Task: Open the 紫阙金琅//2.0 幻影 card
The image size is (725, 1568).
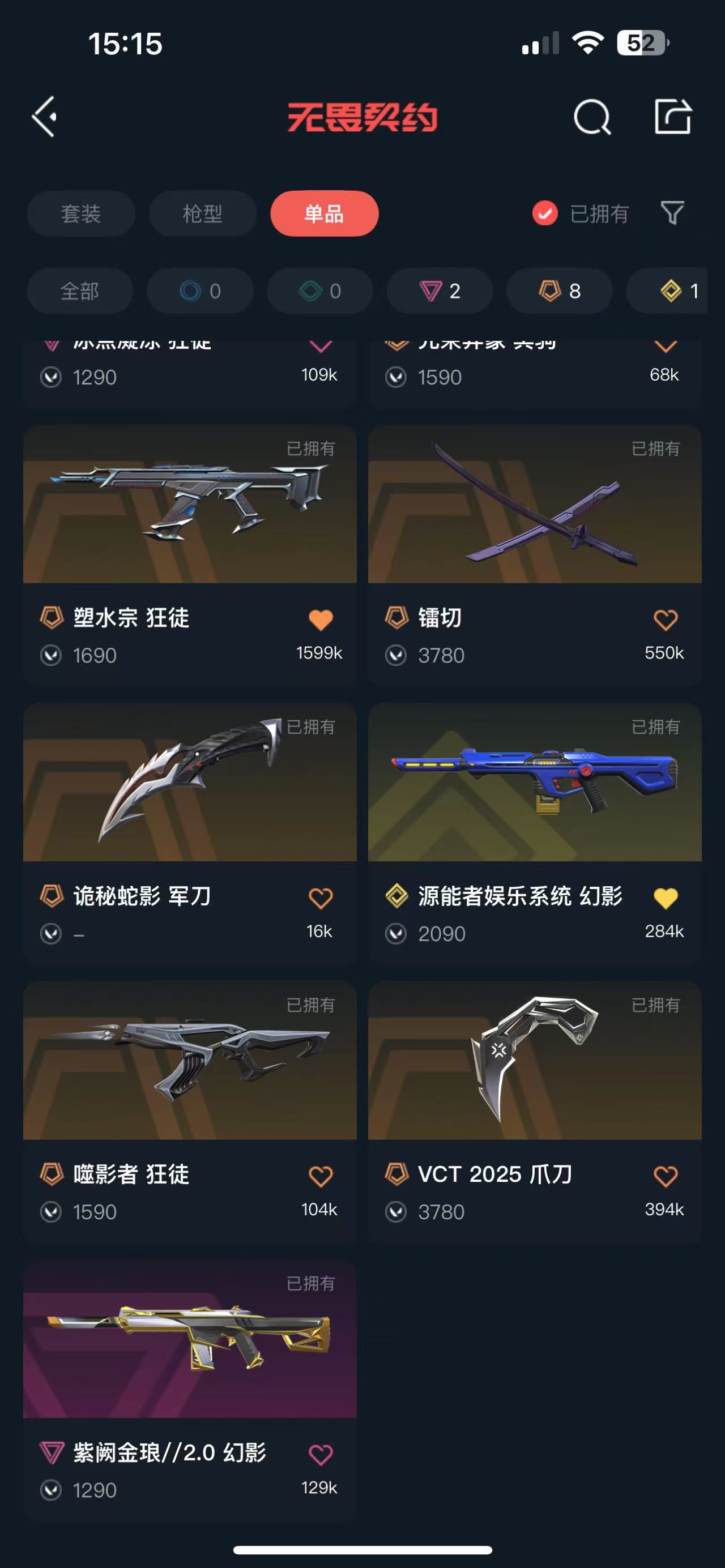Action: pos(190,1340)
